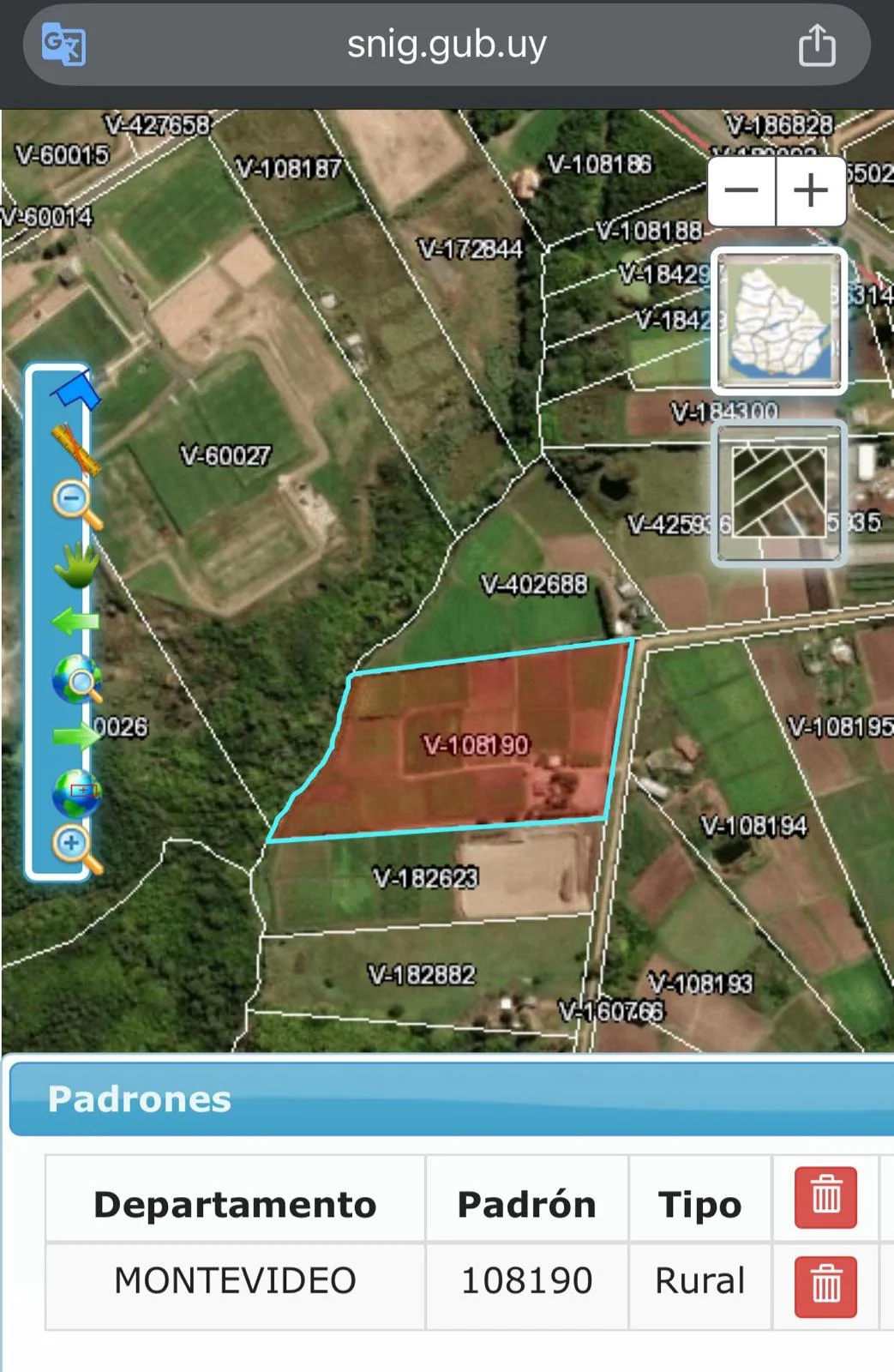Image resolution: width=894 pixels, height=1372 pixels.
Task: Tap the snig.gub.uy address bar
Action: (x=446, y=45)
